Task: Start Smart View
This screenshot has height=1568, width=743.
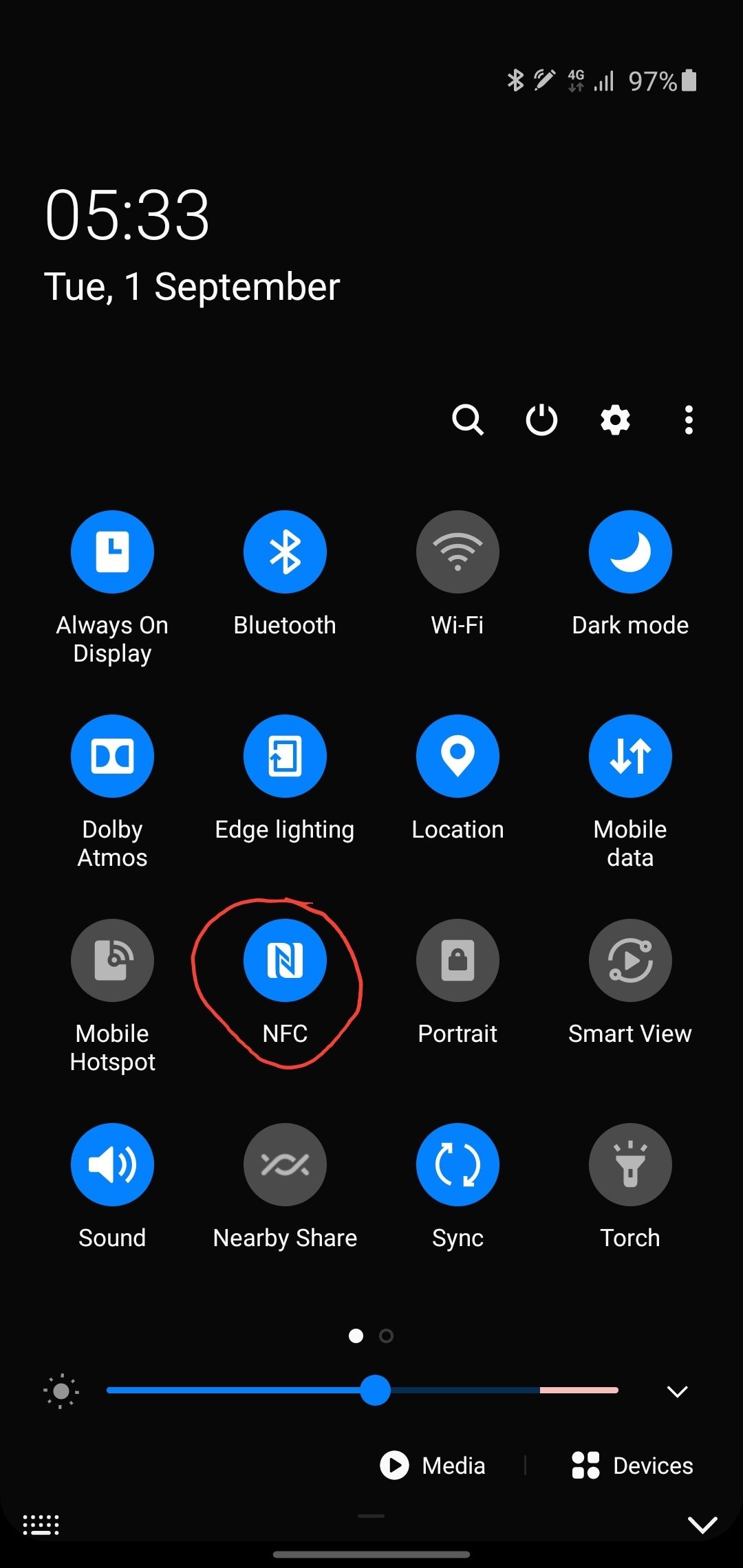Action: (x=630, y=960)
